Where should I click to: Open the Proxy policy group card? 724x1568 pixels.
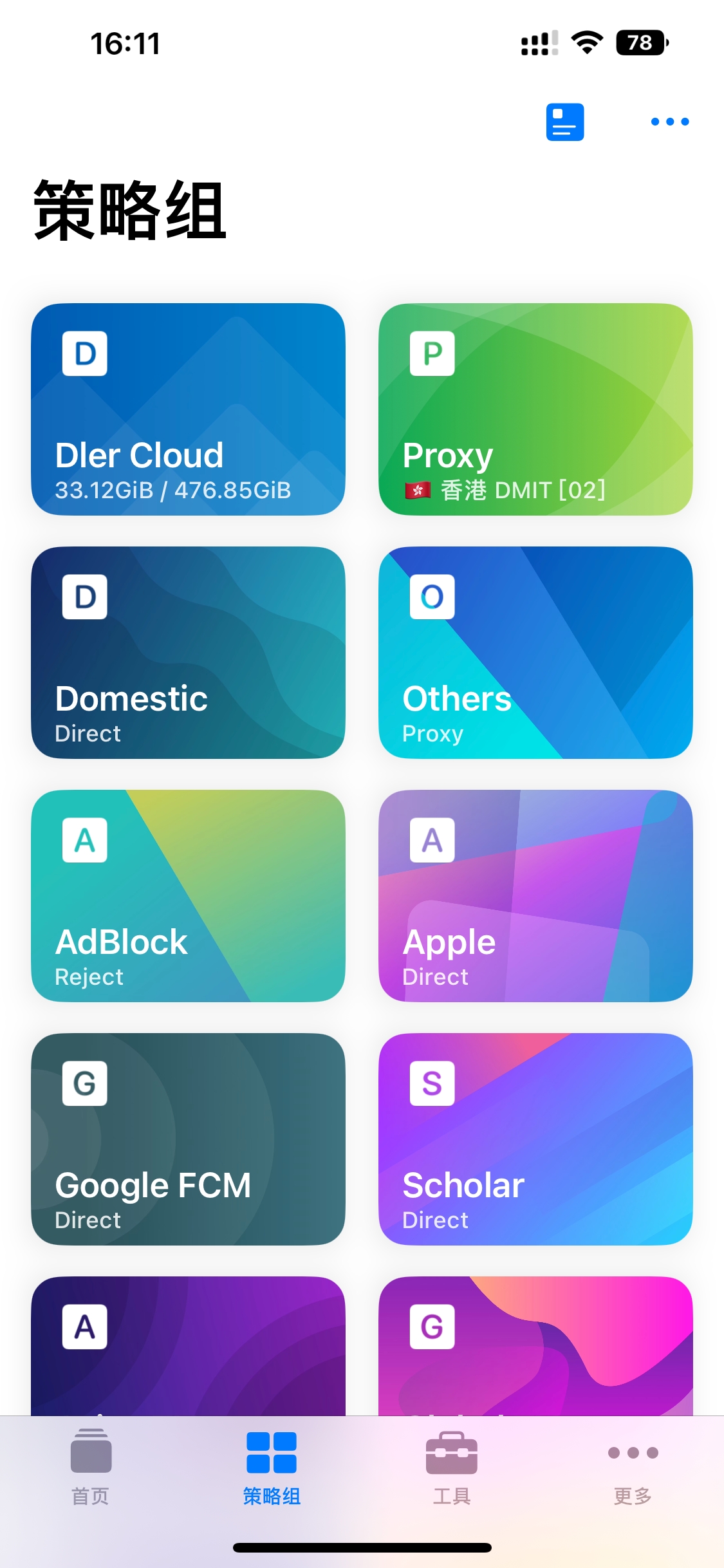click(535, 409)
